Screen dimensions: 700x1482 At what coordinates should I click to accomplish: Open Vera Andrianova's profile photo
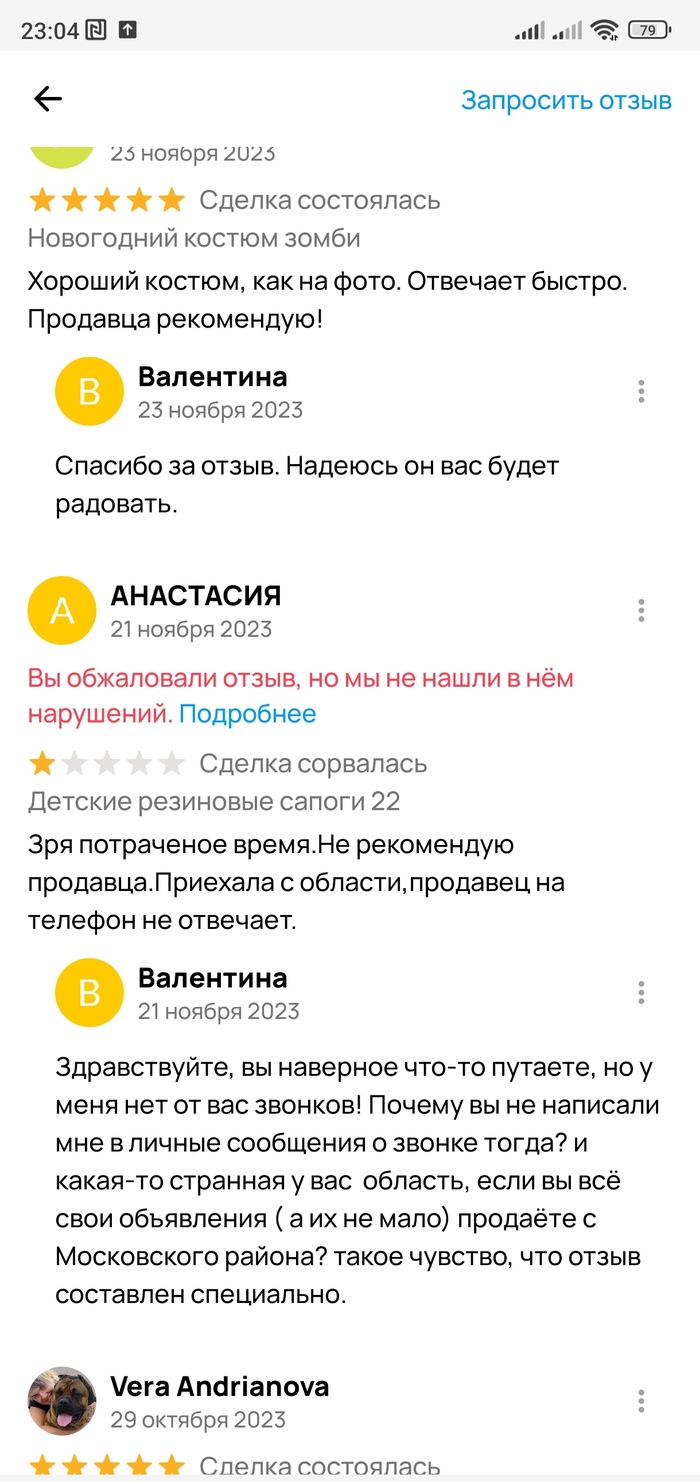62,1401
